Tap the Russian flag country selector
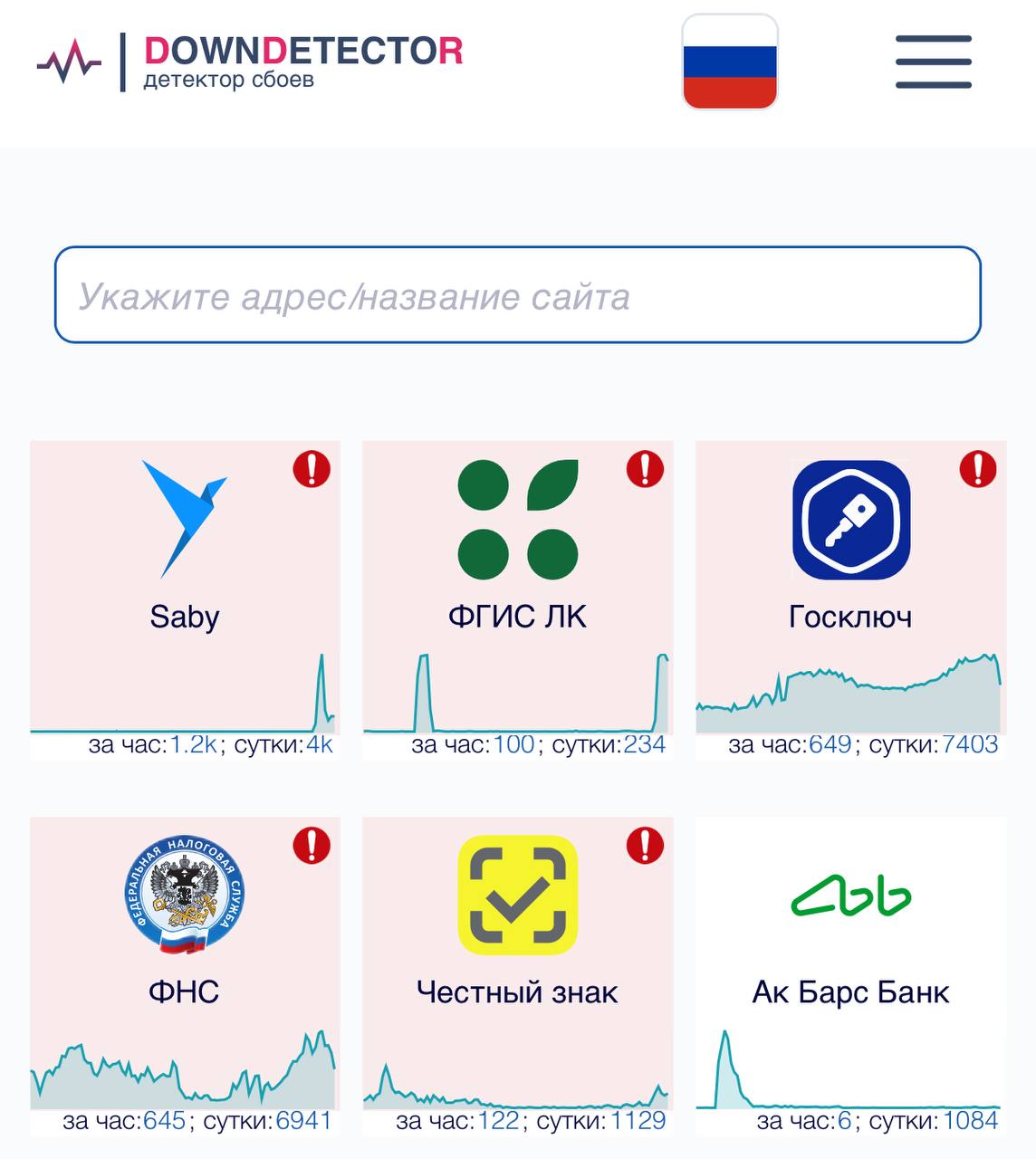 730,62
